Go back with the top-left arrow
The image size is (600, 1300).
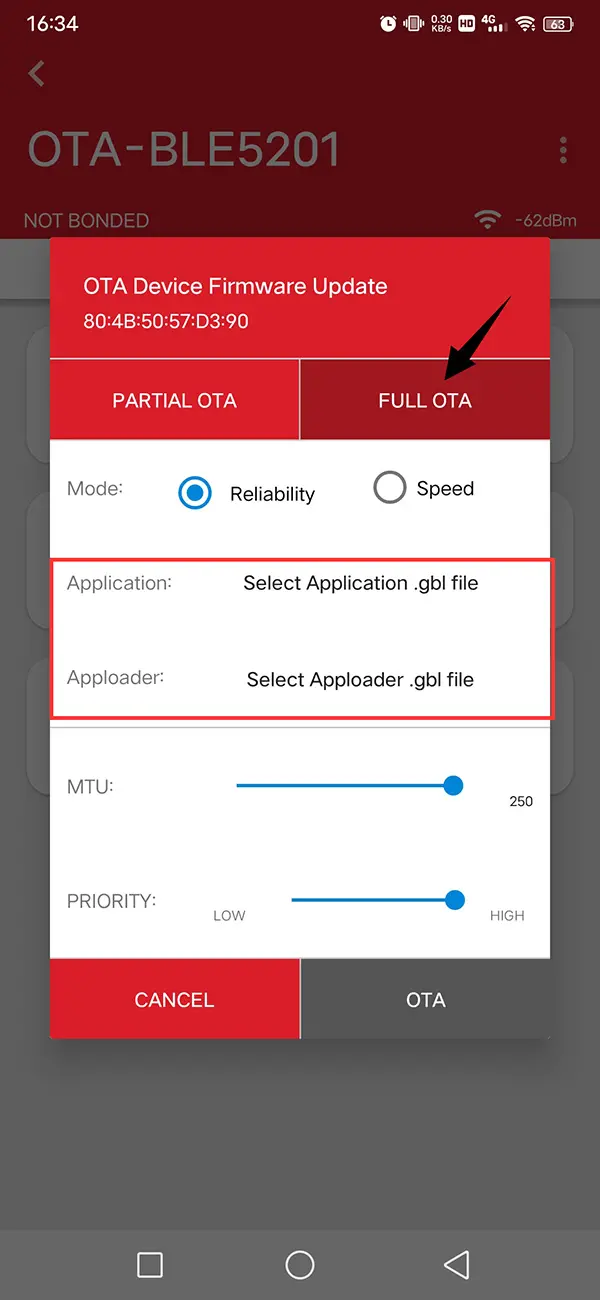point(37,73)
